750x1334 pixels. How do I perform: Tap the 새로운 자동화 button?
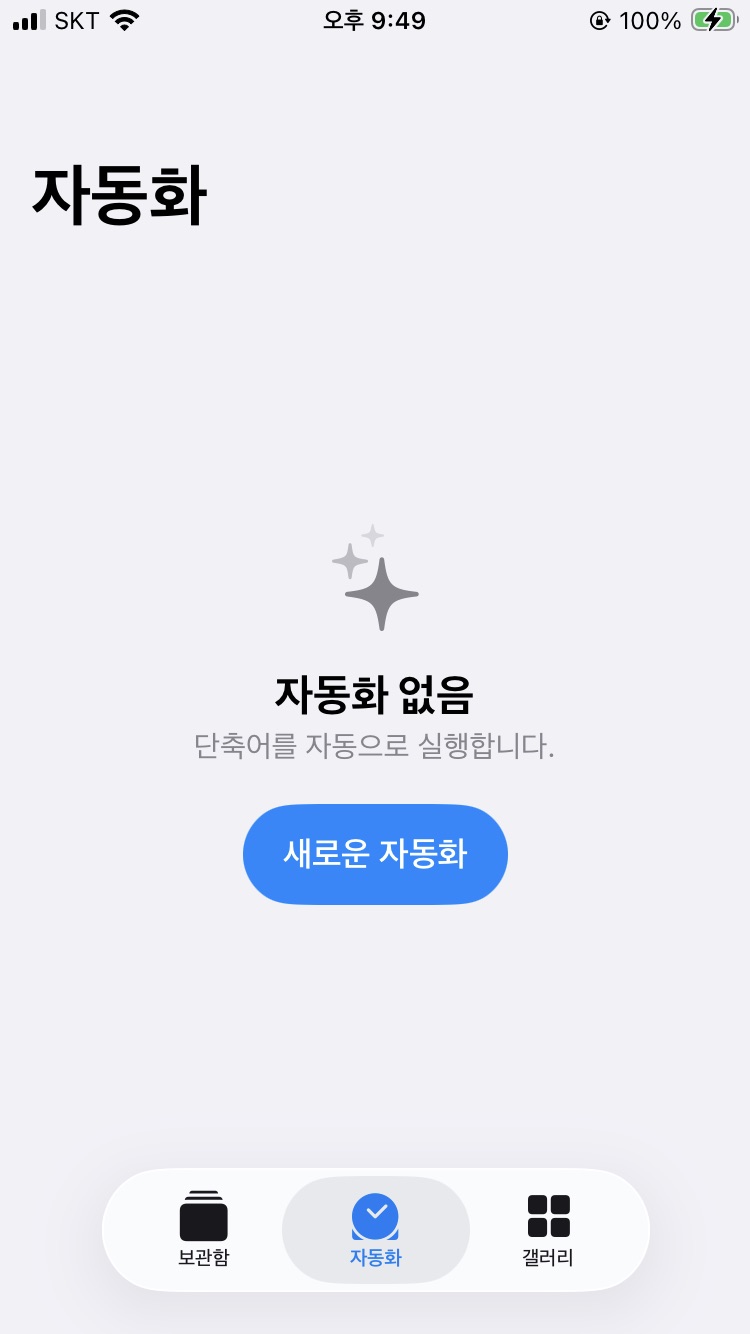pyautogui.click(x=375, y=854)
